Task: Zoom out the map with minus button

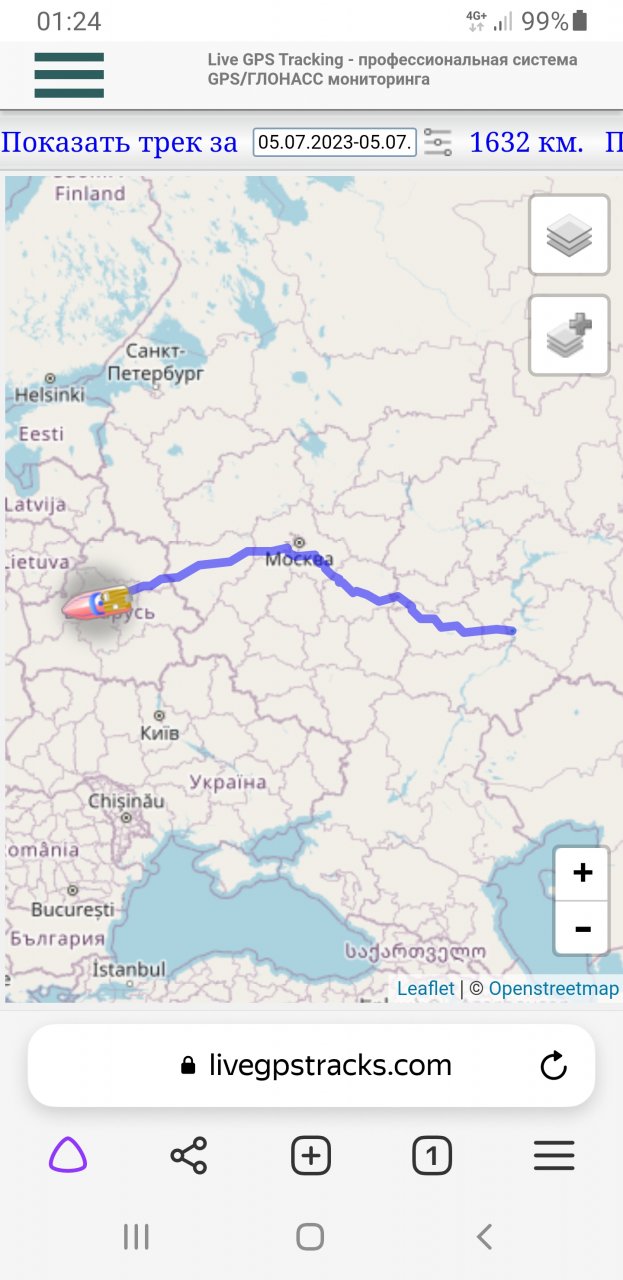Action: [582, 929]
